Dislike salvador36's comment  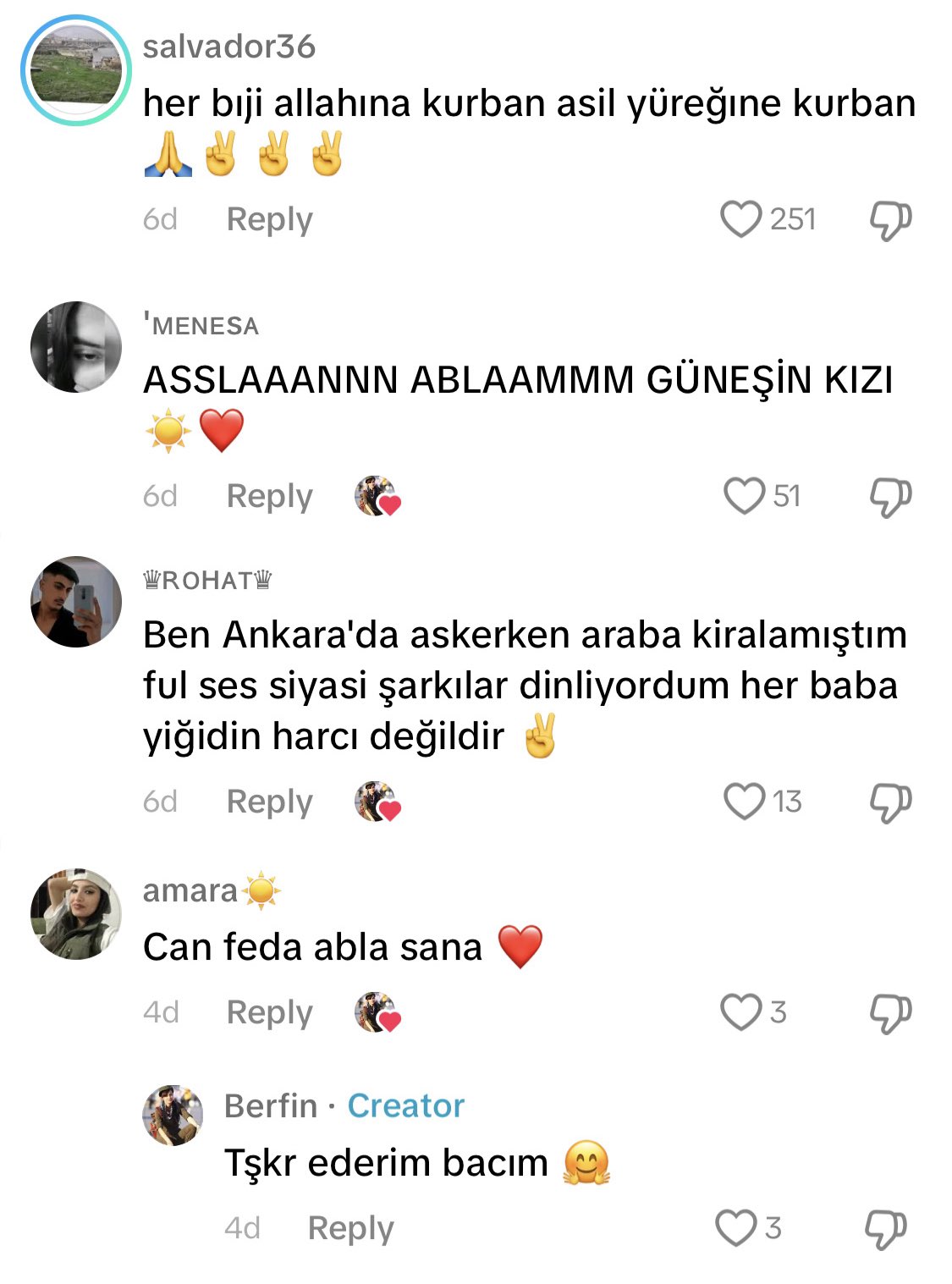890,220
